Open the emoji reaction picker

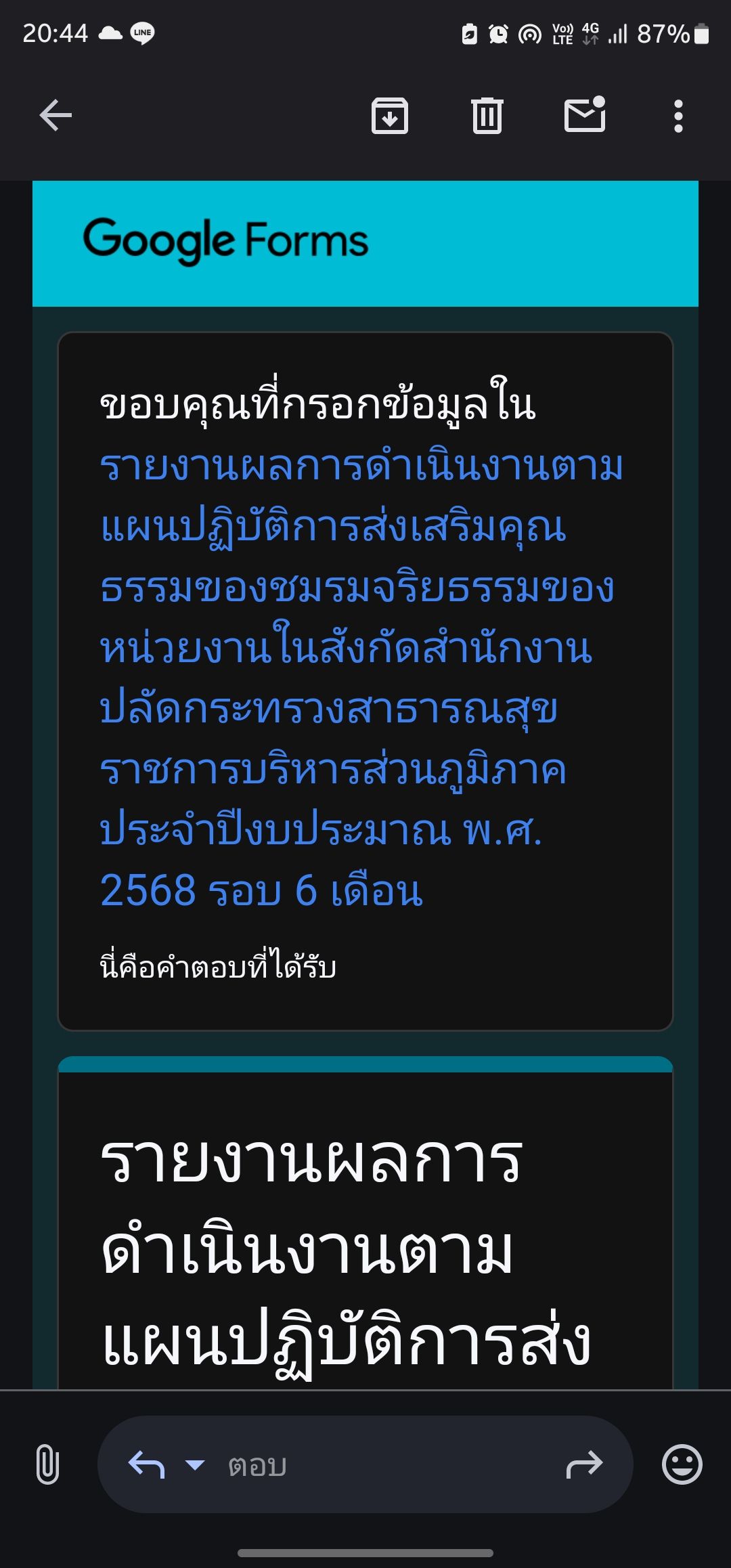682,1464
